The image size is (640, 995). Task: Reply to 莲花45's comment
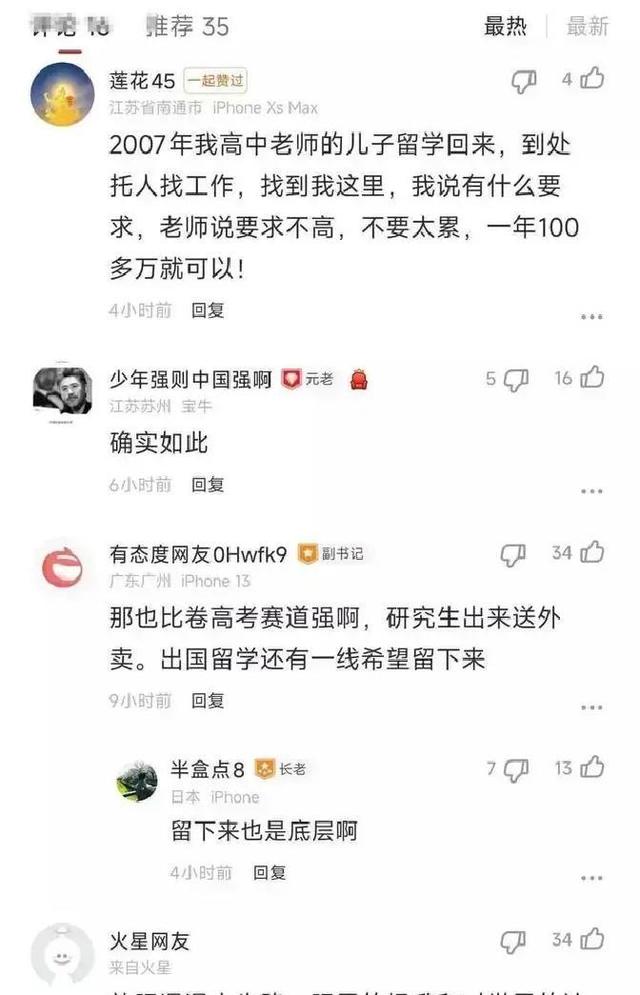(x=208, y=310)
